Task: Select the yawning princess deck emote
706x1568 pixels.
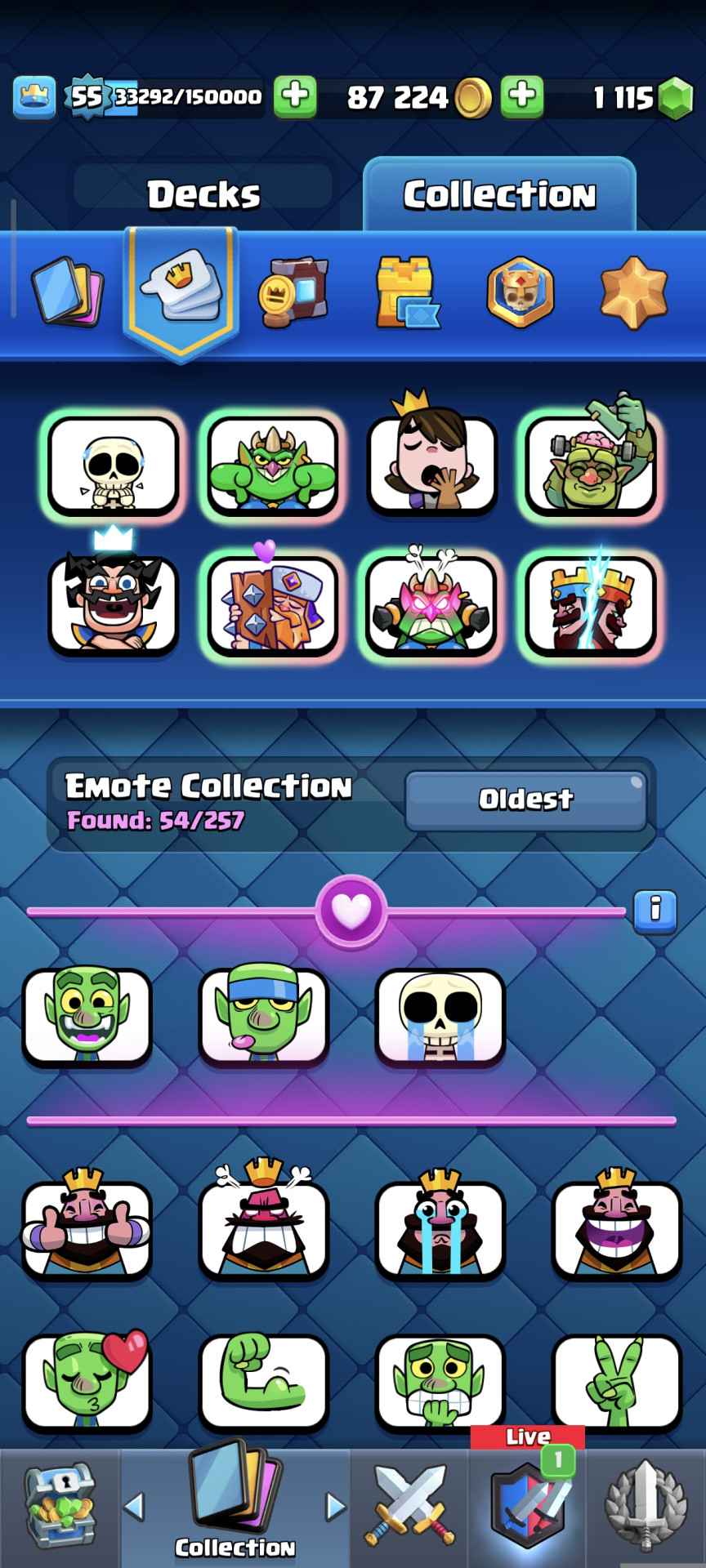Action: point(431,463)
